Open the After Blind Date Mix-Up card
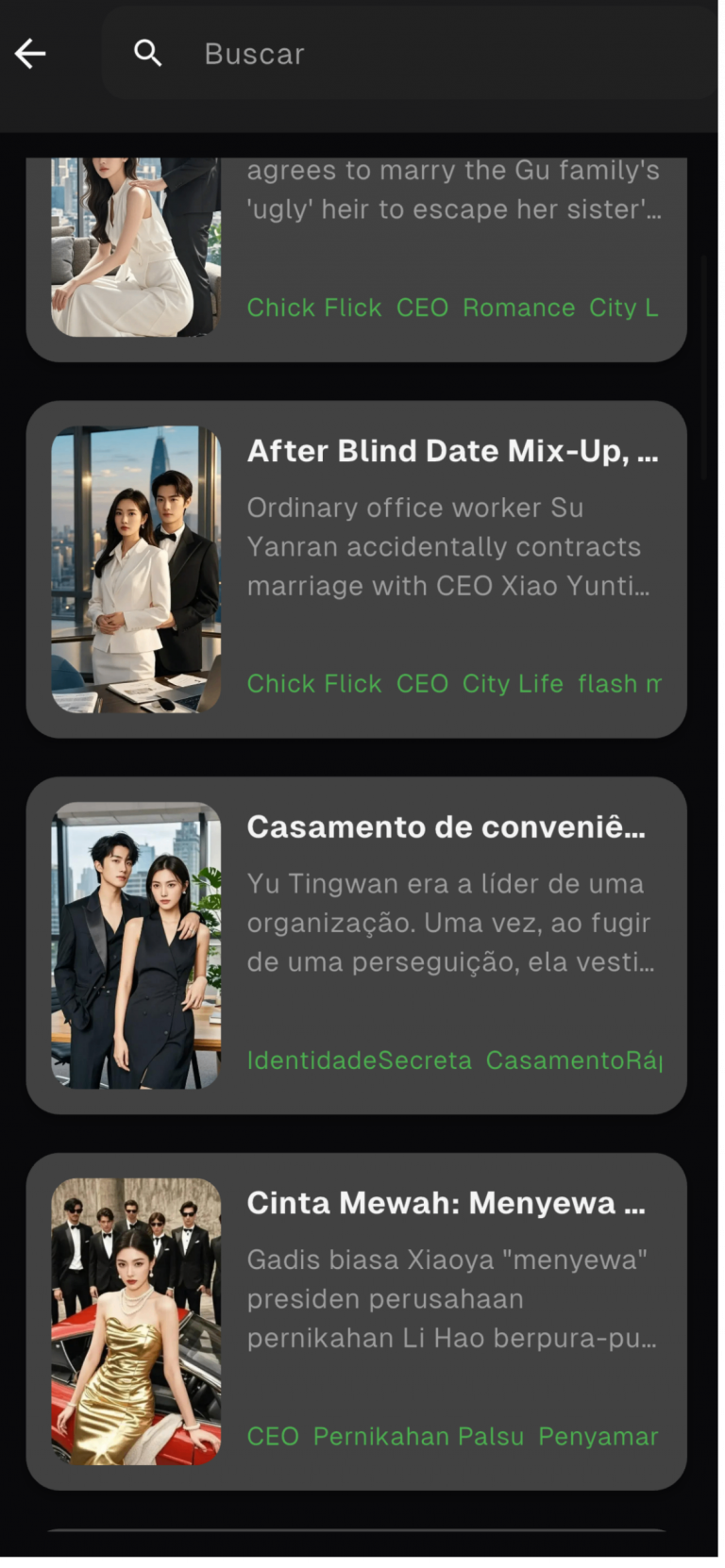Viewport: 725px width, 1568px height. click(x=356, y=569)
